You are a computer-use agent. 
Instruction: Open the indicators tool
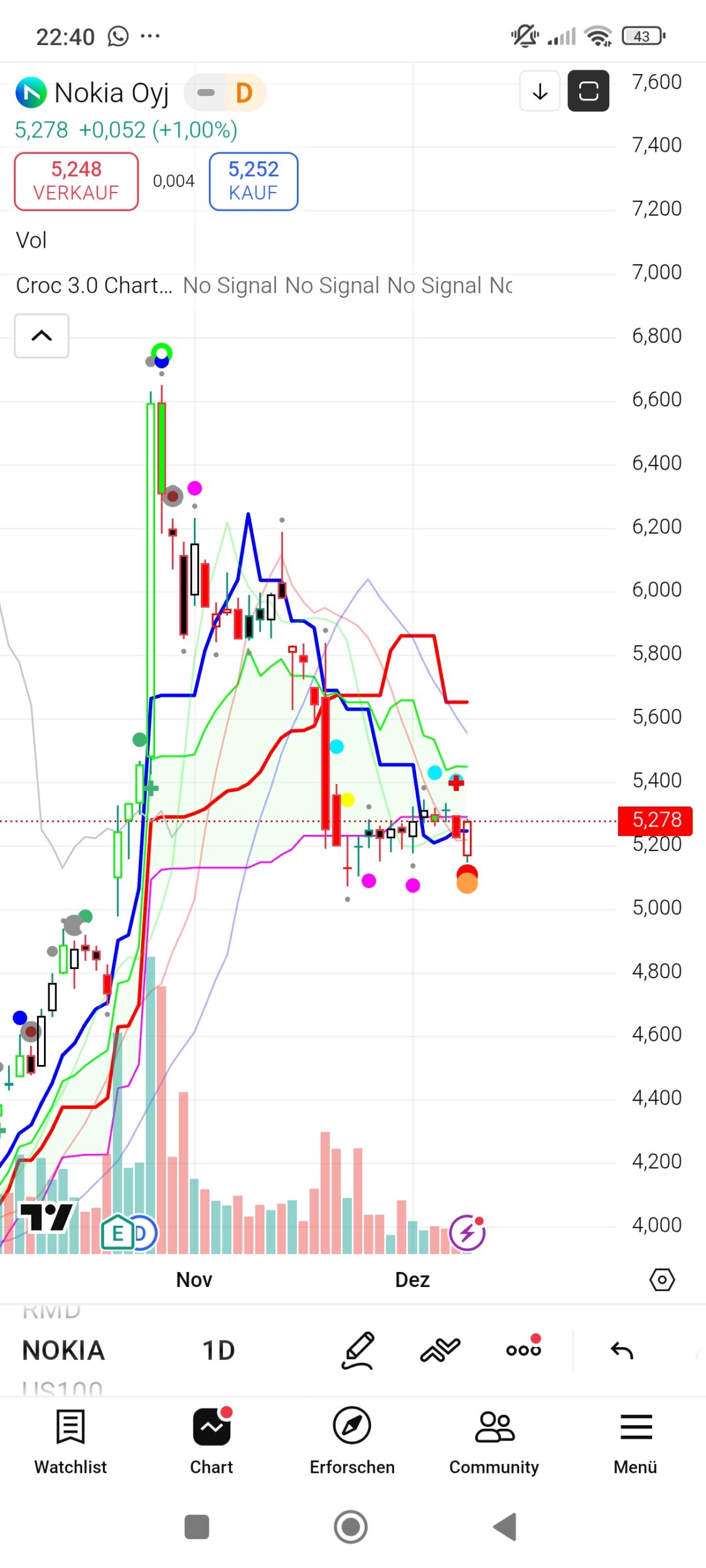[x=440, y=1350]
